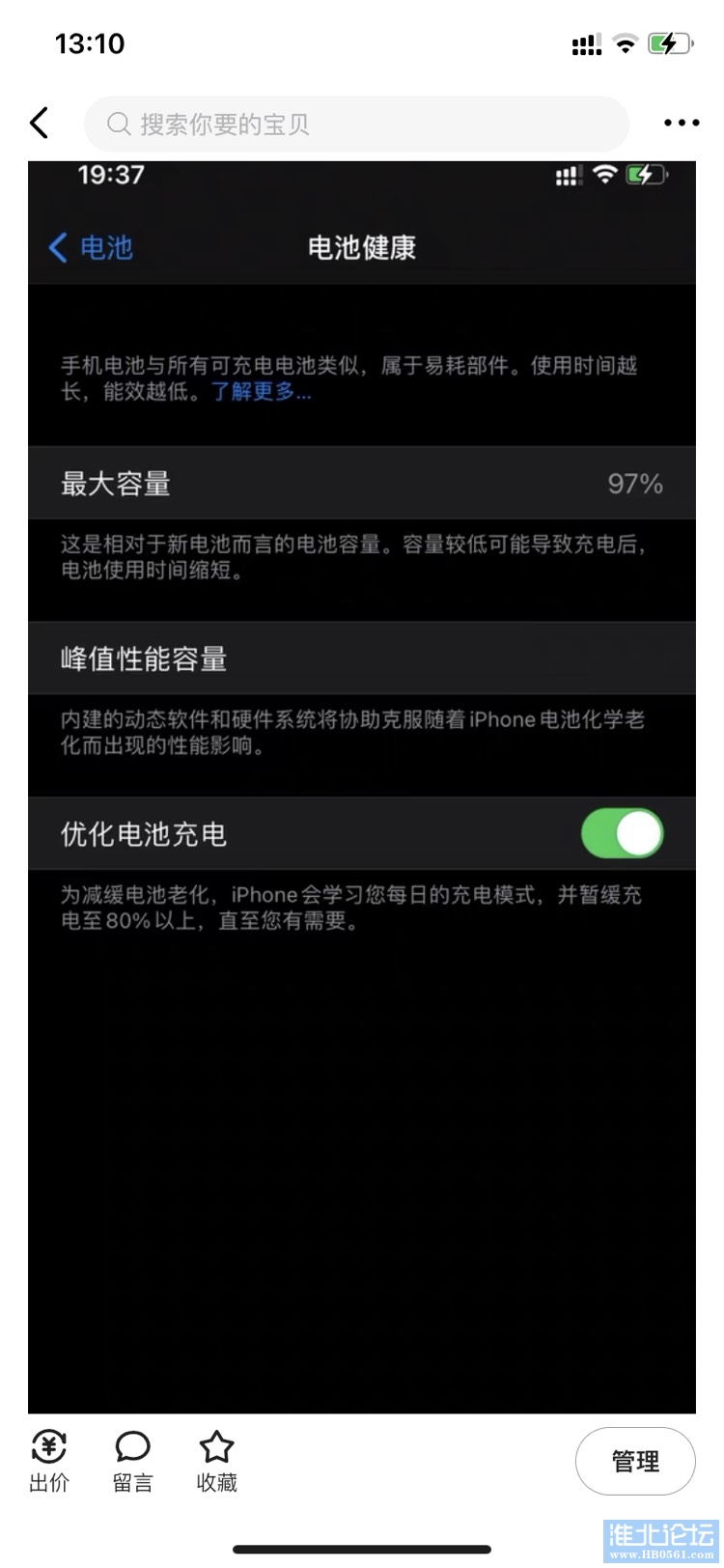Open the search box for items
Image resolution: width=724 pixels, height=1568 pixels.
[355, 124]
